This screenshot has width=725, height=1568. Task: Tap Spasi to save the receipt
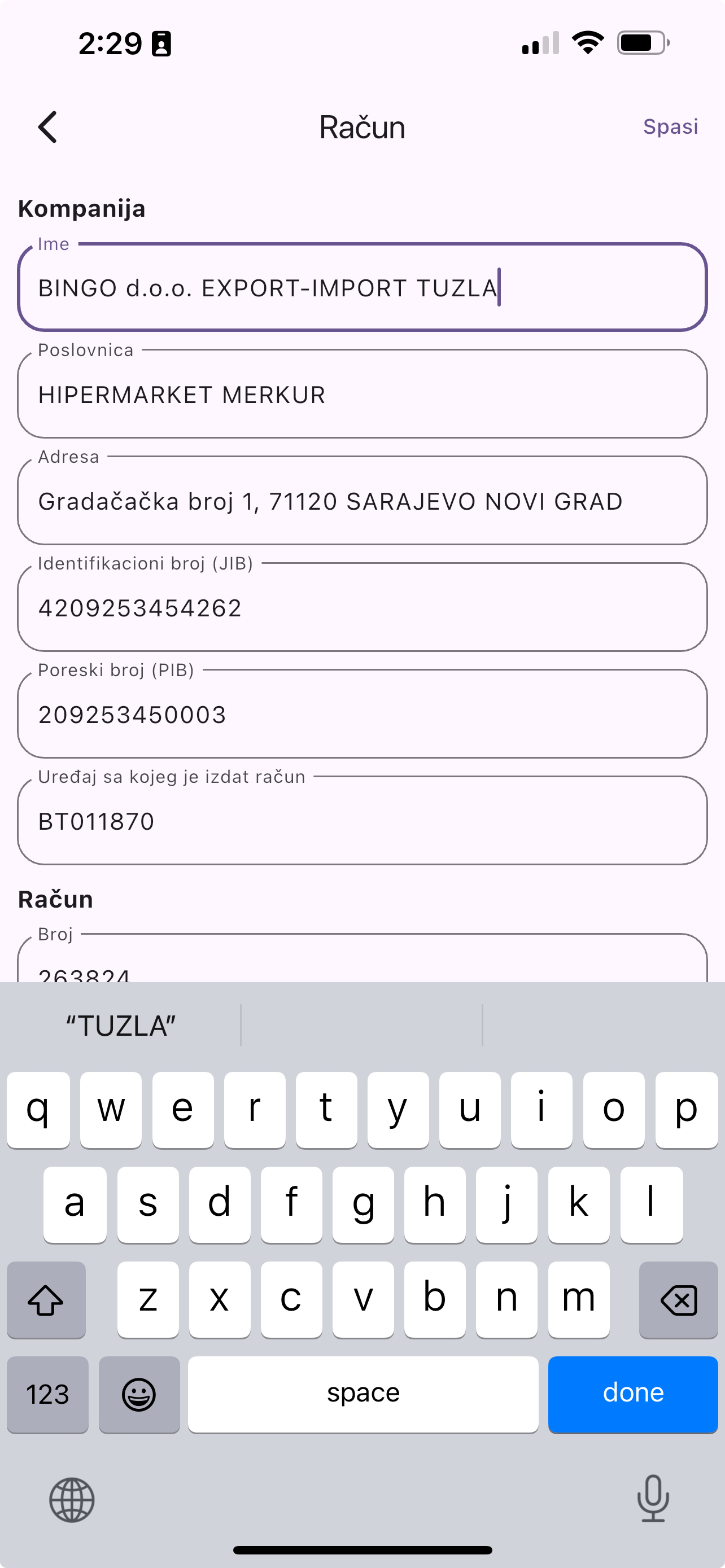[x=670, y=126]
